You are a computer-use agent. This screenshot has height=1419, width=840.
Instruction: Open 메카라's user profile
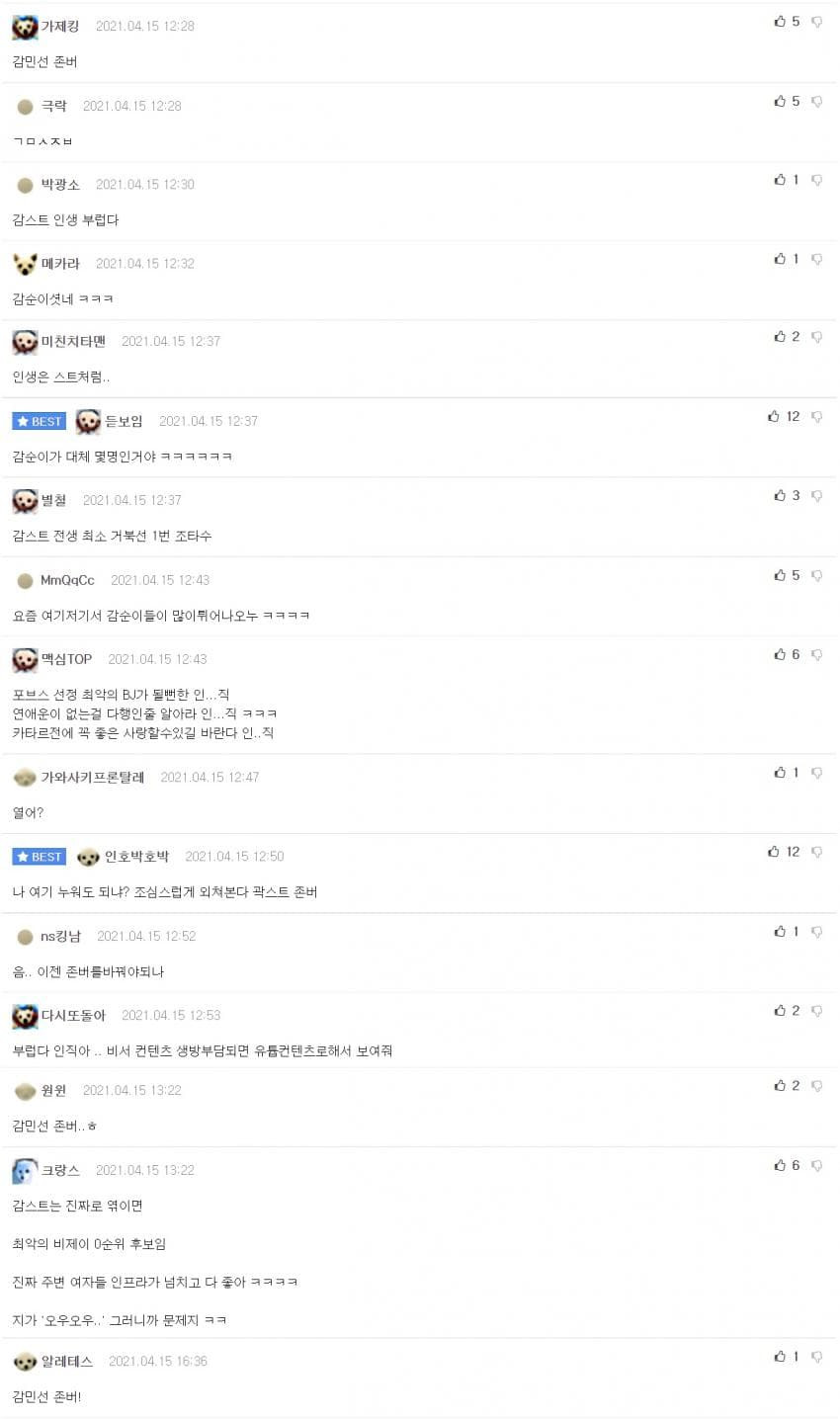pos(59,264)
